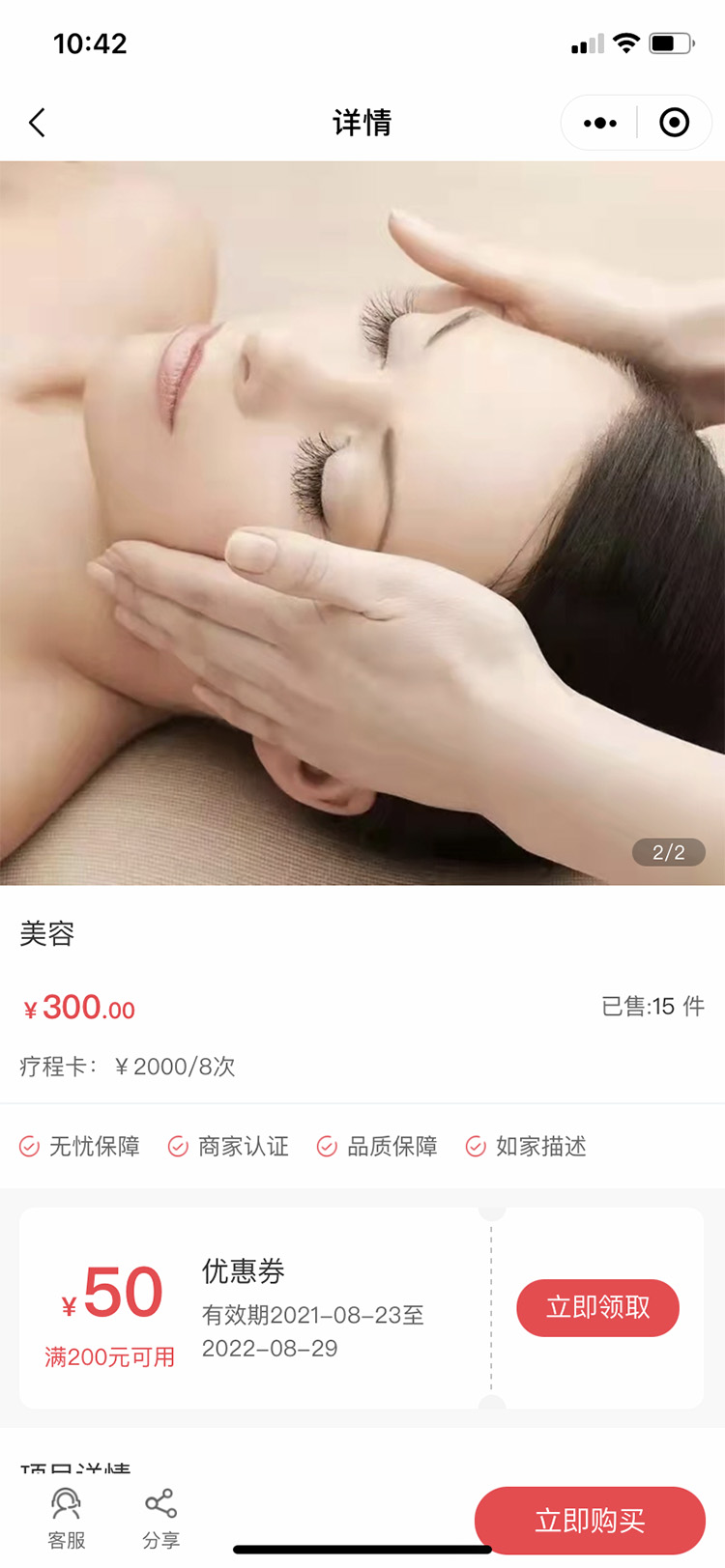Open the 美容 product photo
Viewport: 725px width, 1568px height.
362,522
